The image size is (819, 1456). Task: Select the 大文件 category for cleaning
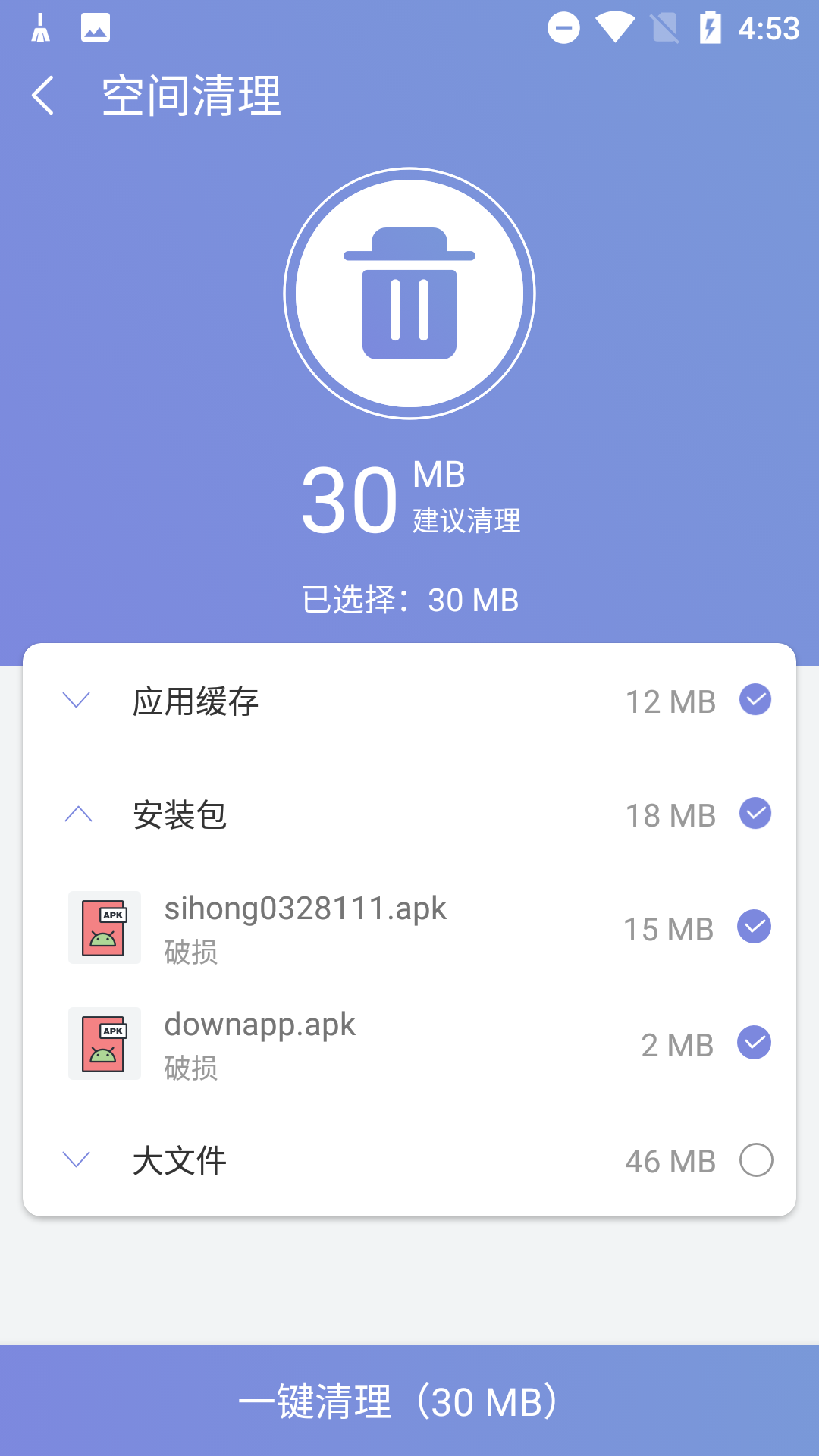click(756, 1160)
